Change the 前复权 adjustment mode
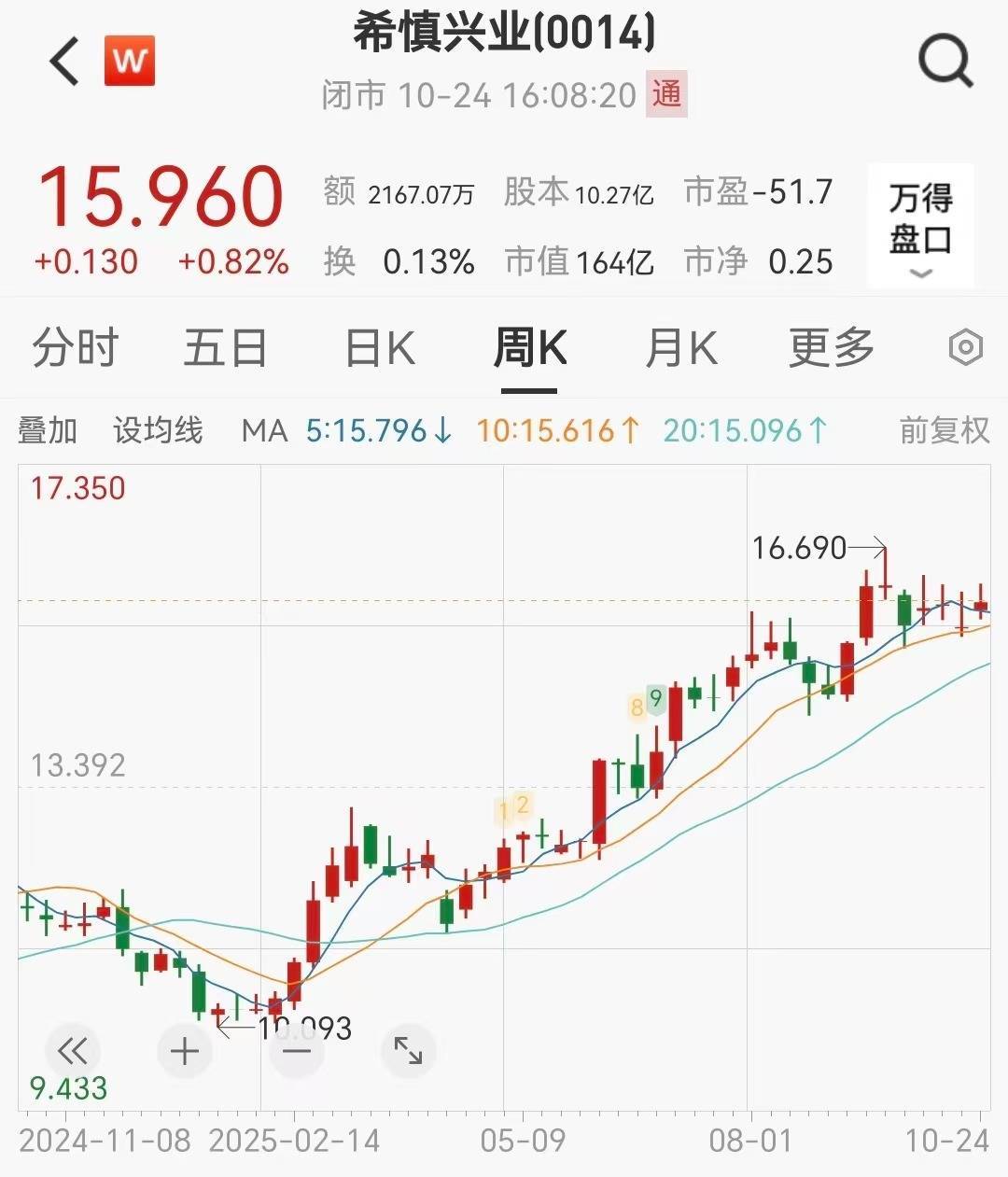The width and height of the screenshot is (1008, 1177). [x=944, y=430]
